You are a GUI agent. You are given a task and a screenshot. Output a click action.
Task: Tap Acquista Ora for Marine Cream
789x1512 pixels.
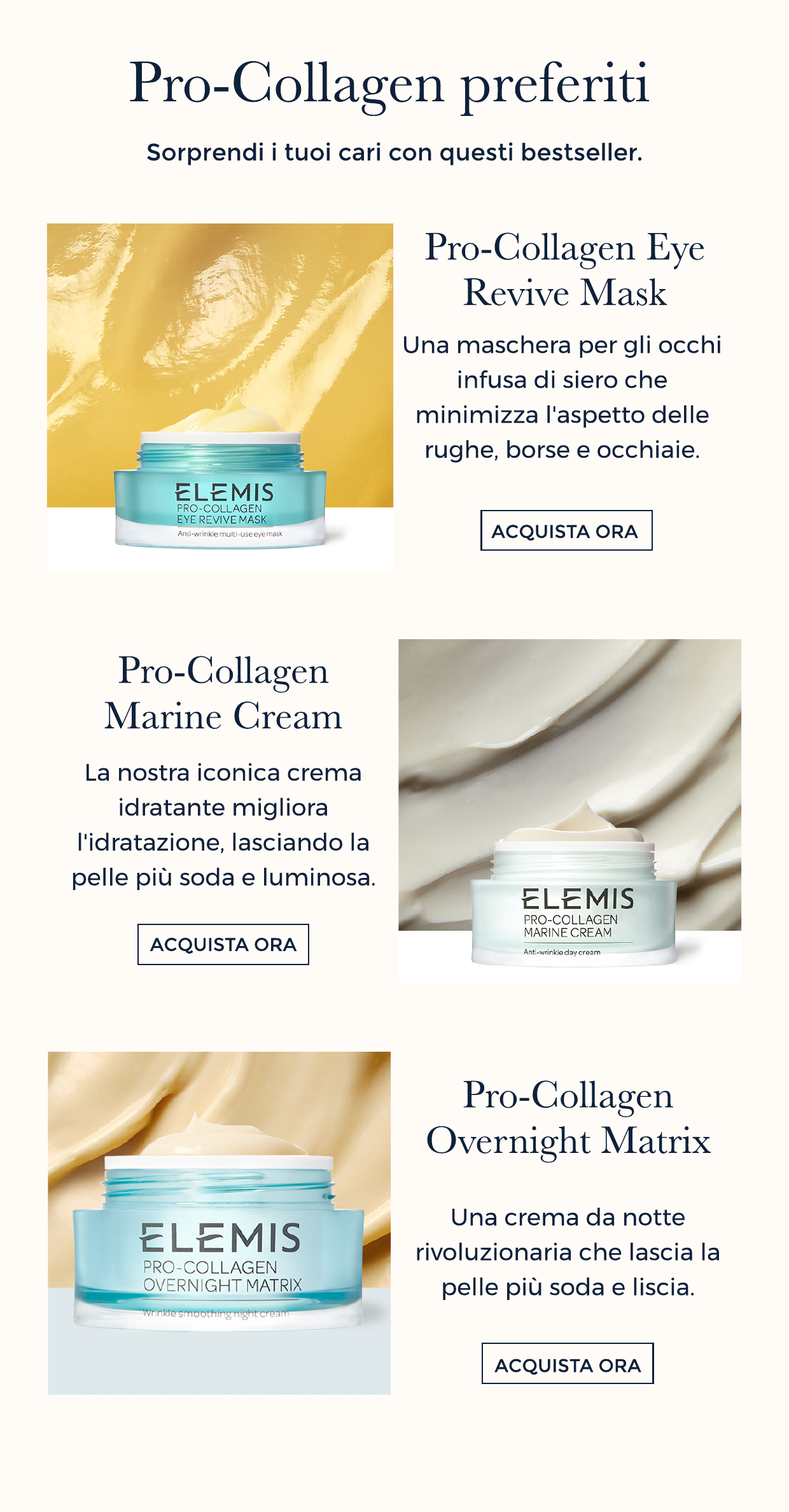223,944
